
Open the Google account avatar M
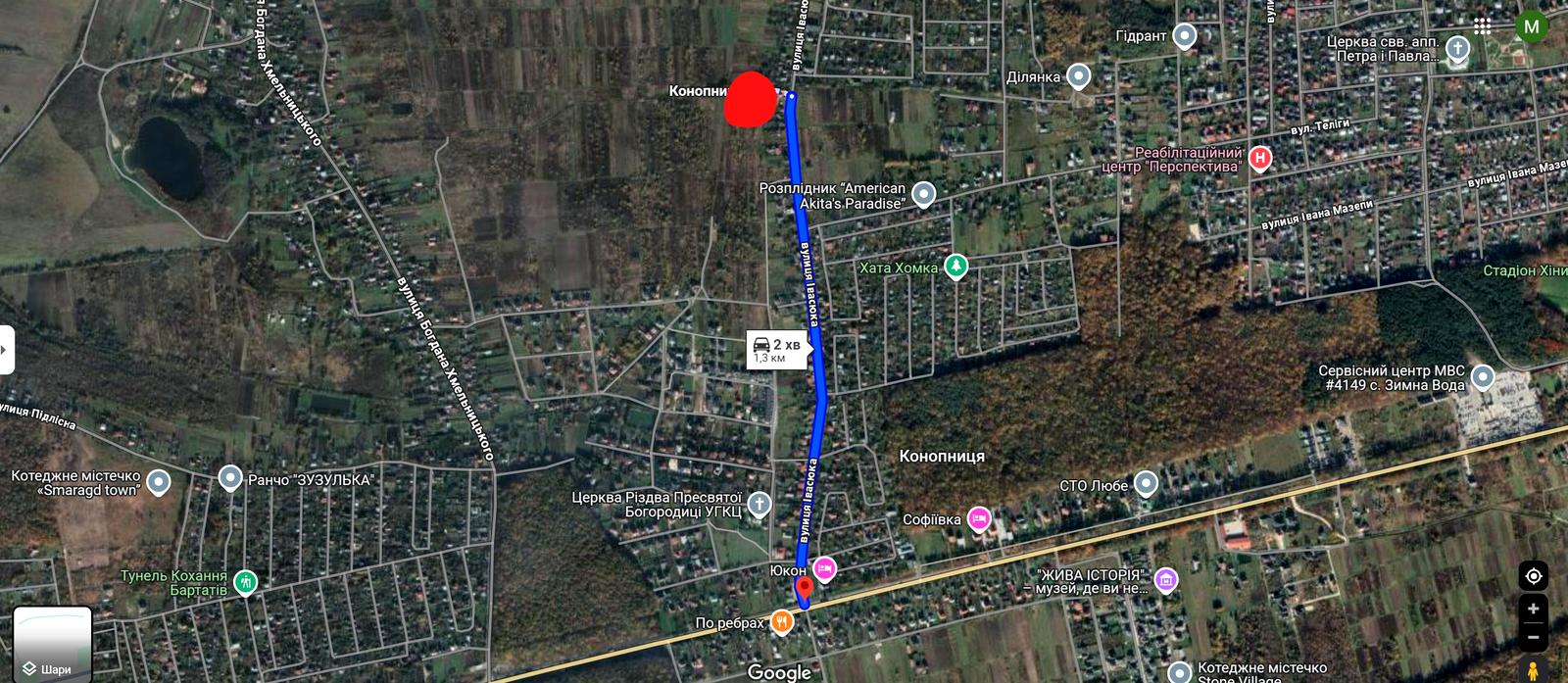pyautogui.click(x=1531, y=27)
